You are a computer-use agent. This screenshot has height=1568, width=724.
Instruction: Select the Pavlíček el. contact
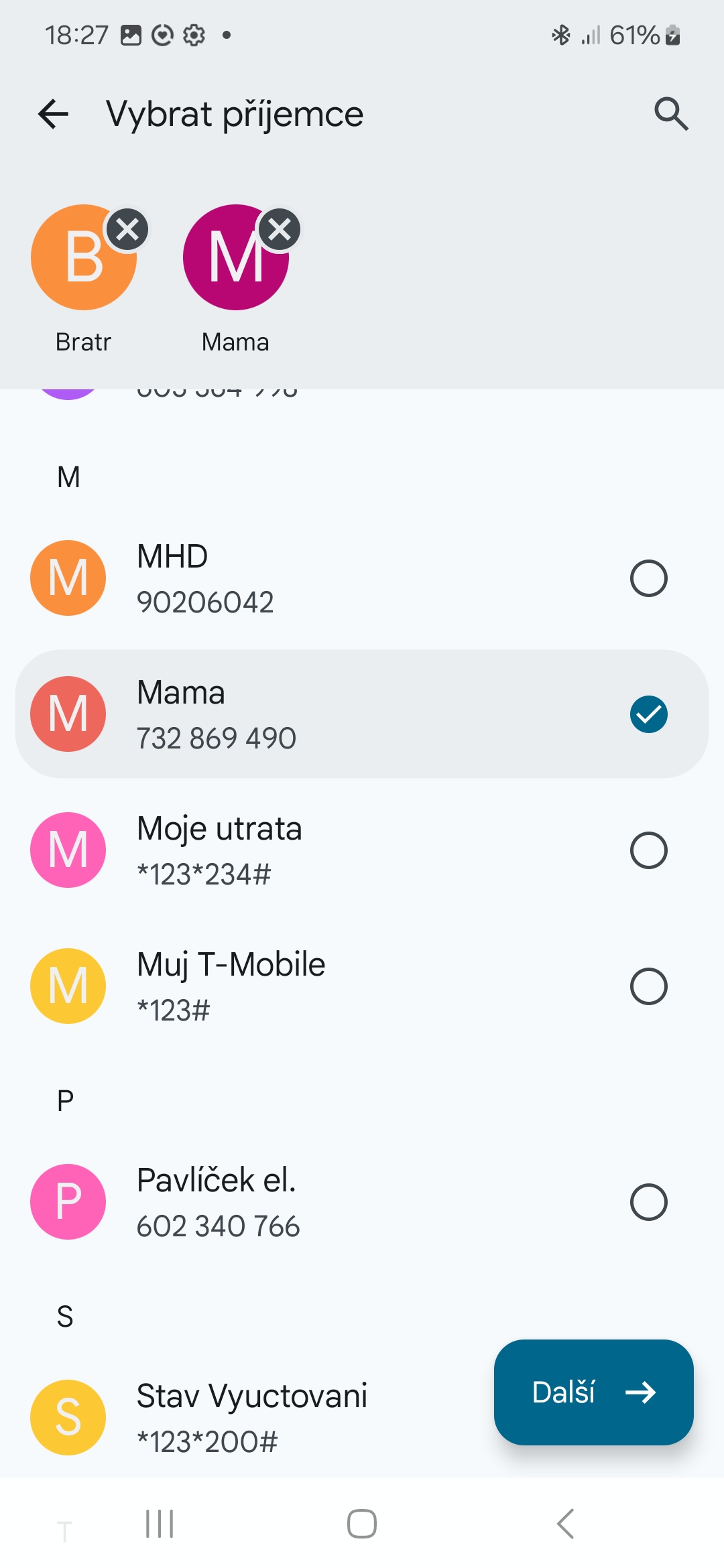(362, 1202)
